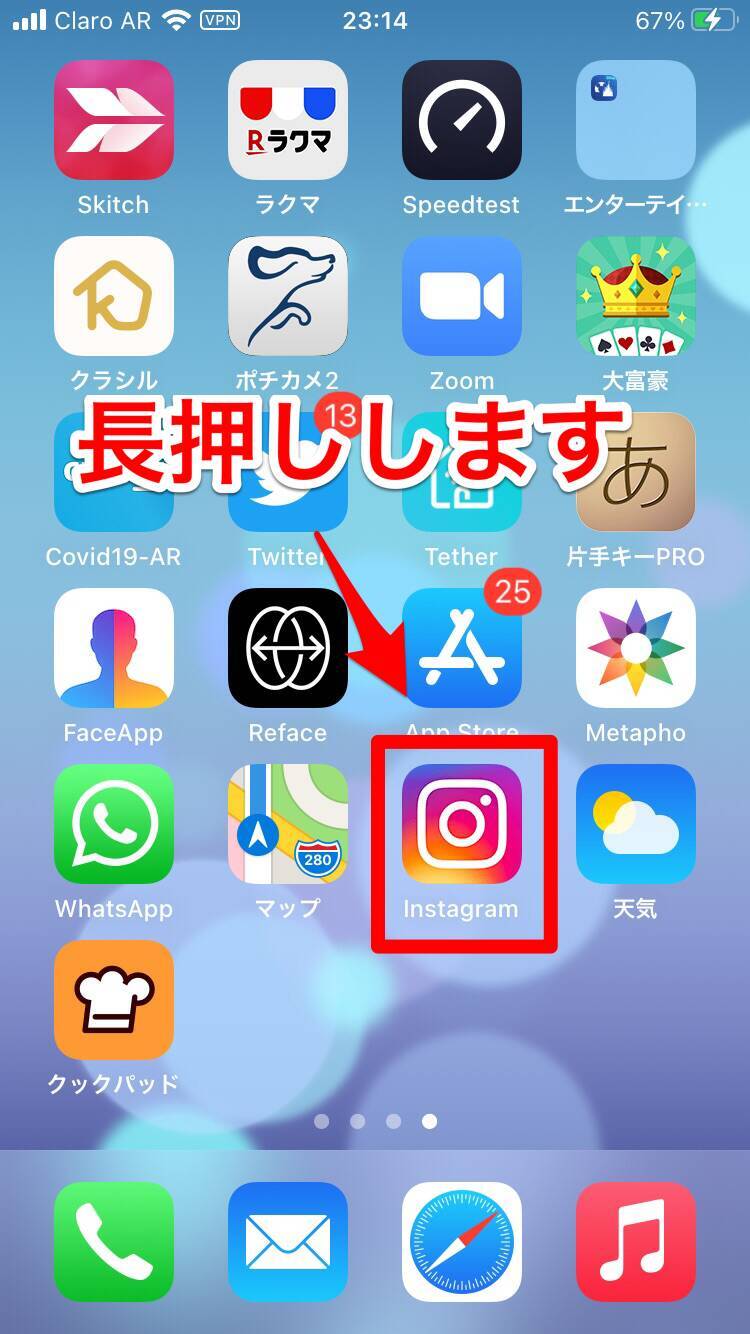Launch Safari from the dock

[x=461, y=1241]
